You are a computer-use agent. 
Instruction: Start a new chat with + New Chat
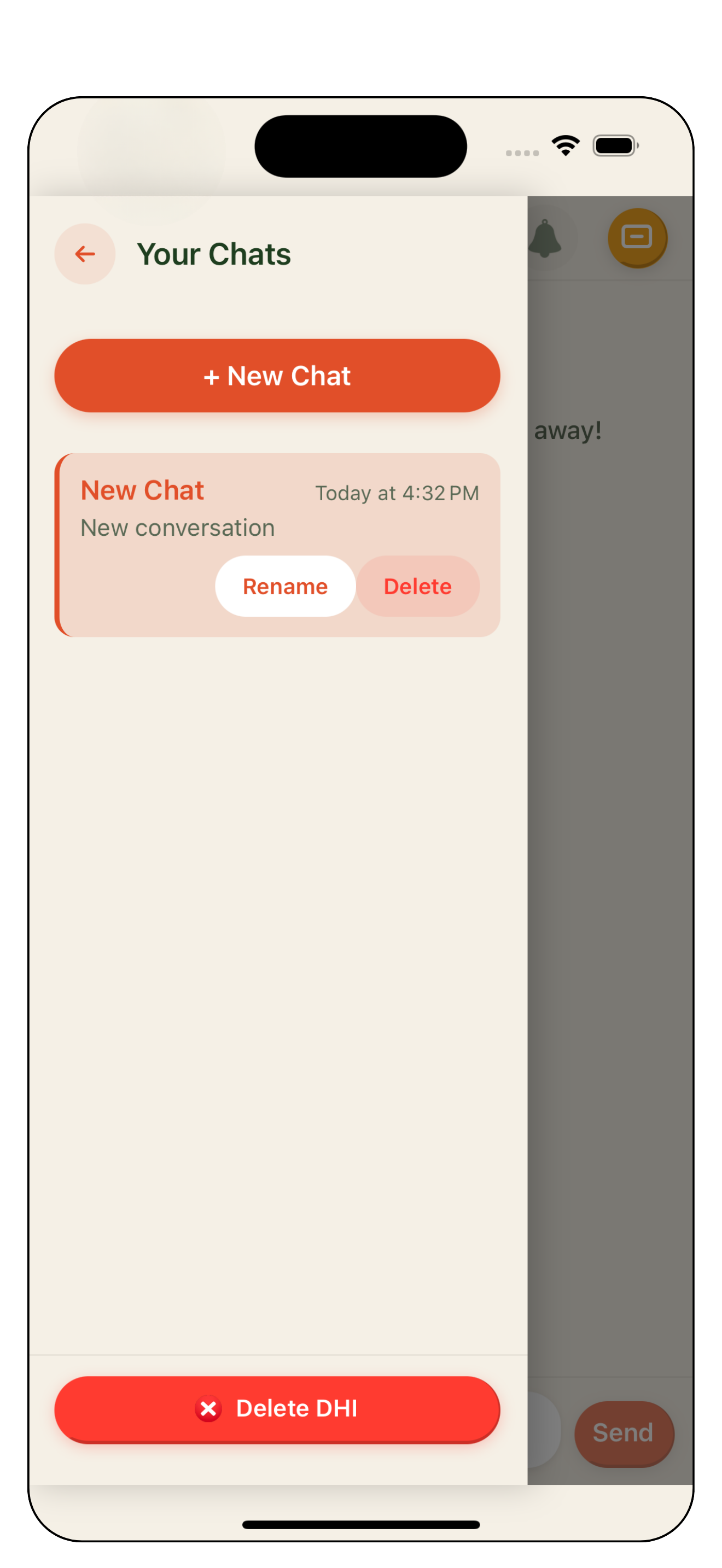click(277, 376)
